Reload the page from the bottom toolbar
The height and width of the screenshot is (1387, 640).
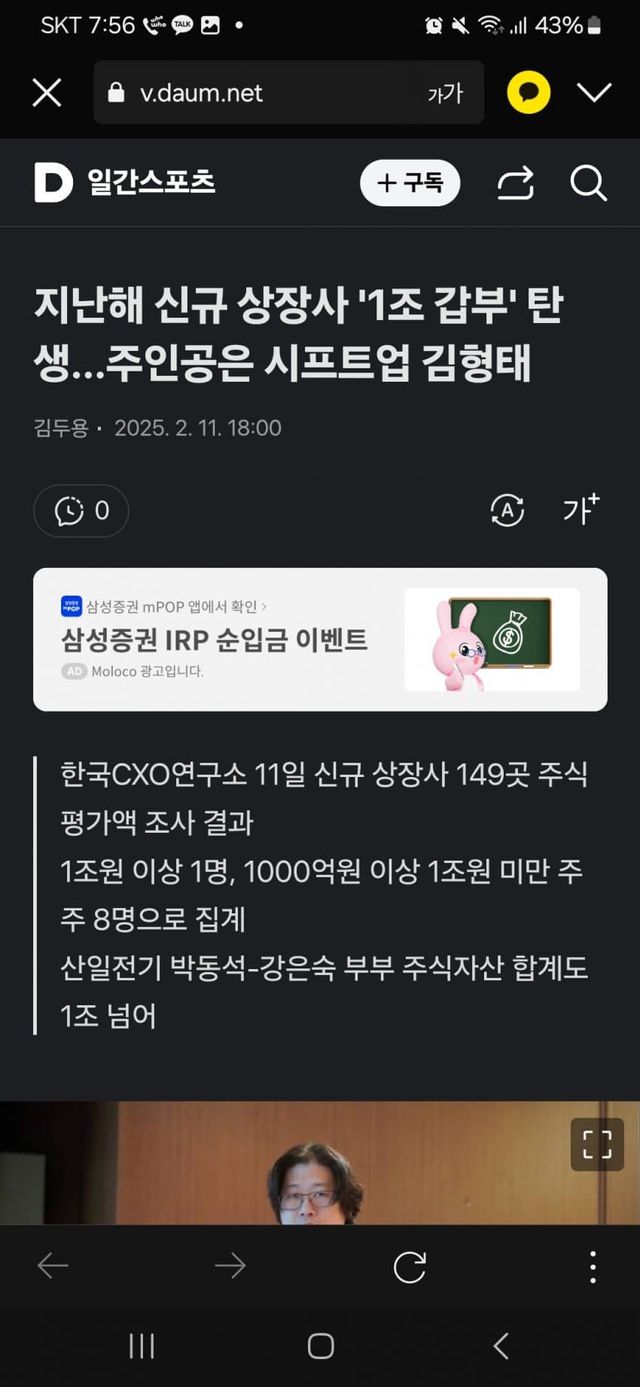pyautogui.click(x=409, y=1267)
